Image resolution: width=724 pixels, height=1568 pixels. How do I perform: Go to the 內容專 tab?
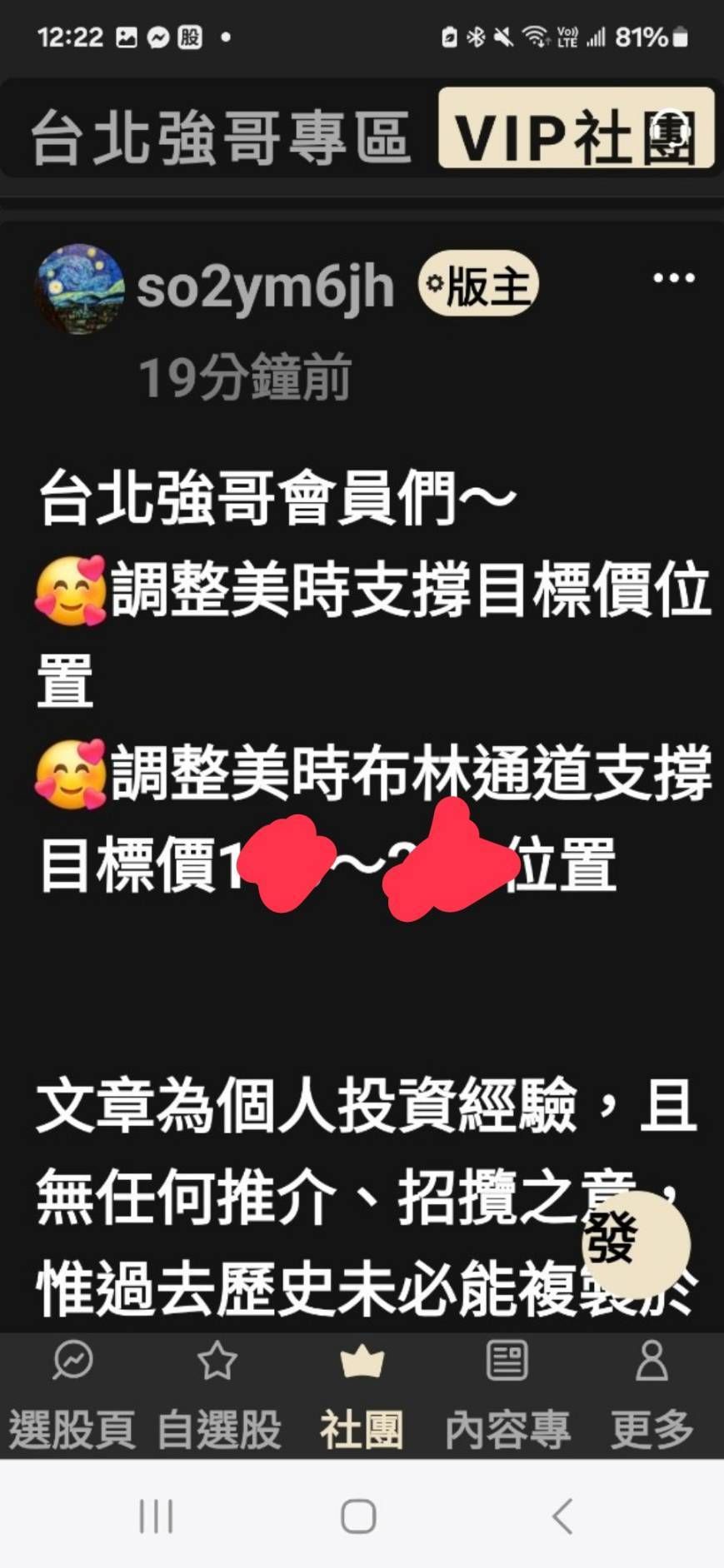click(507, 1395)
